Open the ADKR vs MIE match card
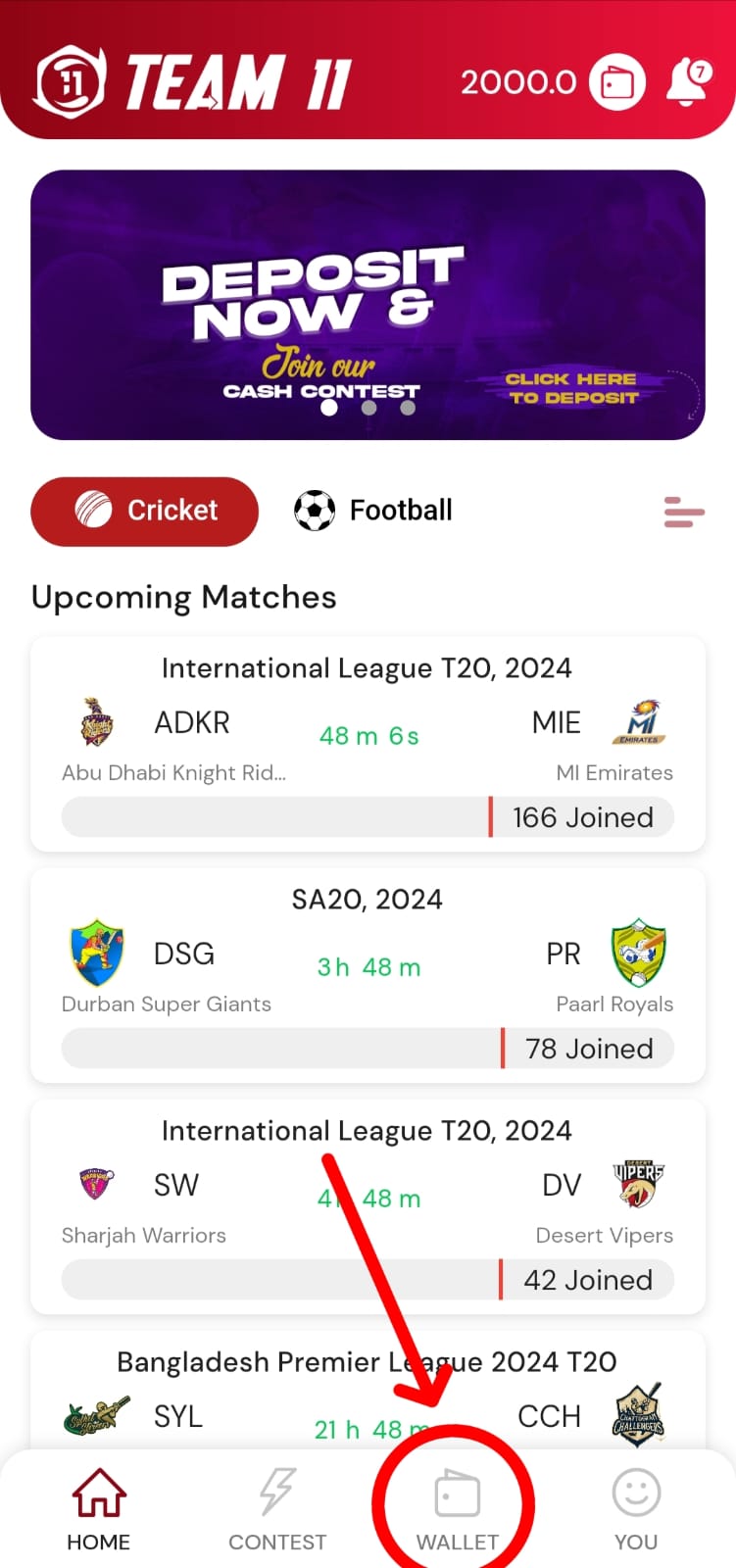This screenshot has height=1568, width=736. (x=368, y=745)
